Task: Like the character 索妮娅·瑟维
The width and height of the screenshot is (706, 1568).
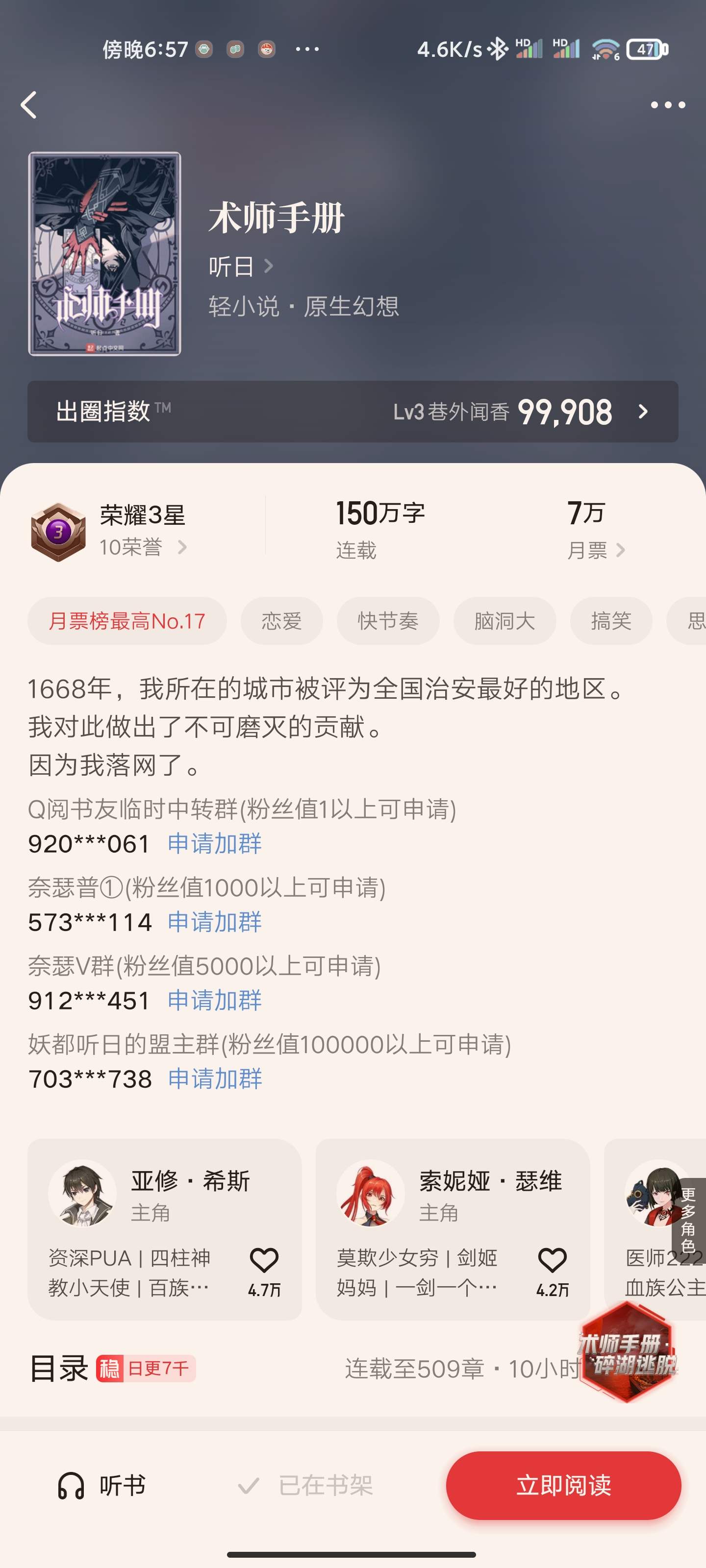Action: click(x=552, y=1260)
